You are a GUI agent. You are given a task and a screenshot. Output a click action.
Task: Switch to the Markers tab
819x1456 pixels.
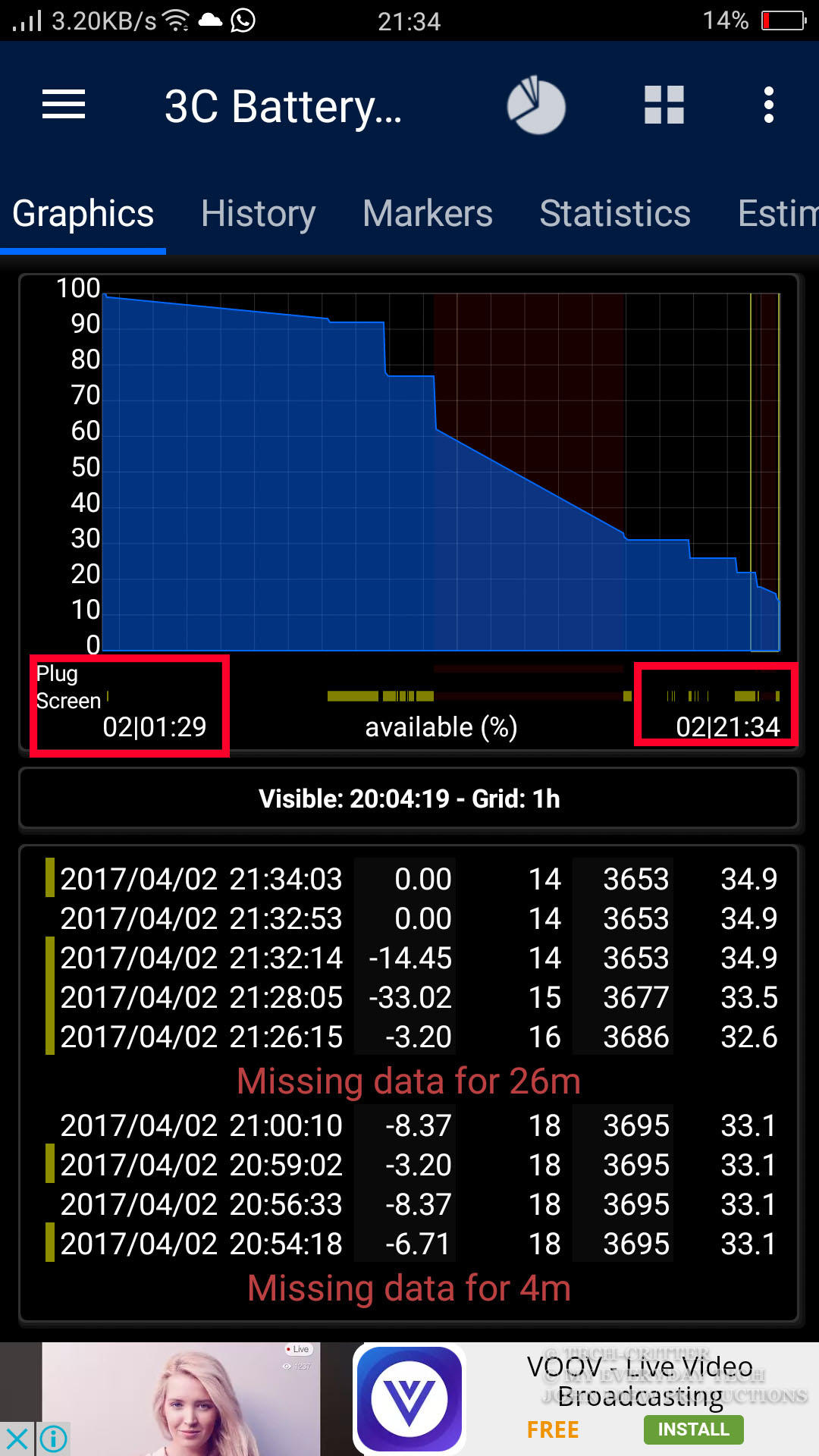pos(428,214)
